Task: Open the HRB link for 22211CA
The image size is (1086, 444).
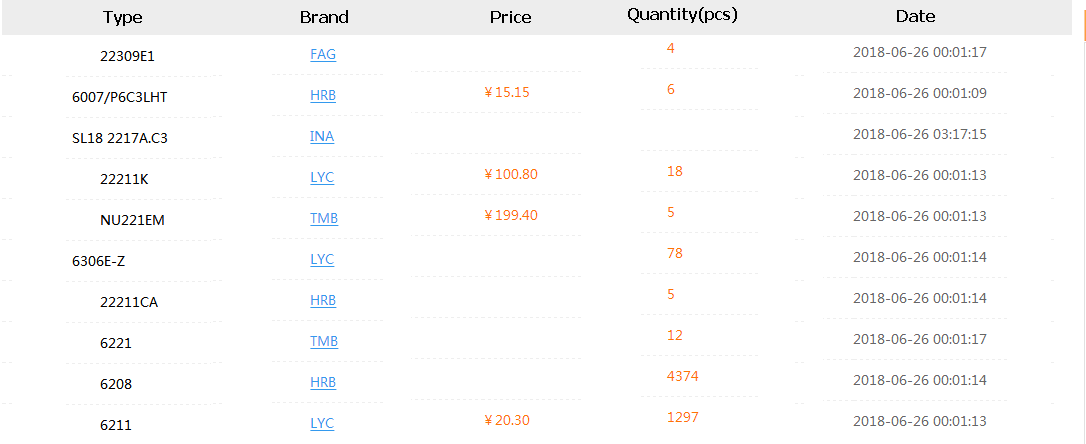Action: [323, 300]
